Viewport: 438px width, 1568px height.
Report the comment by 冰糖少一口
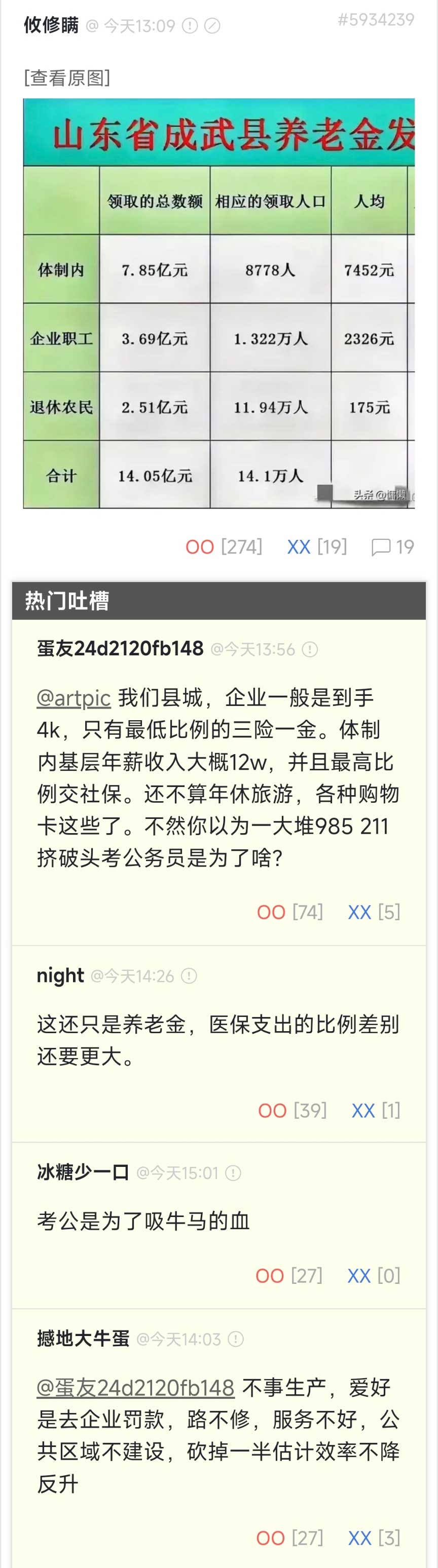coord(233,1173)
